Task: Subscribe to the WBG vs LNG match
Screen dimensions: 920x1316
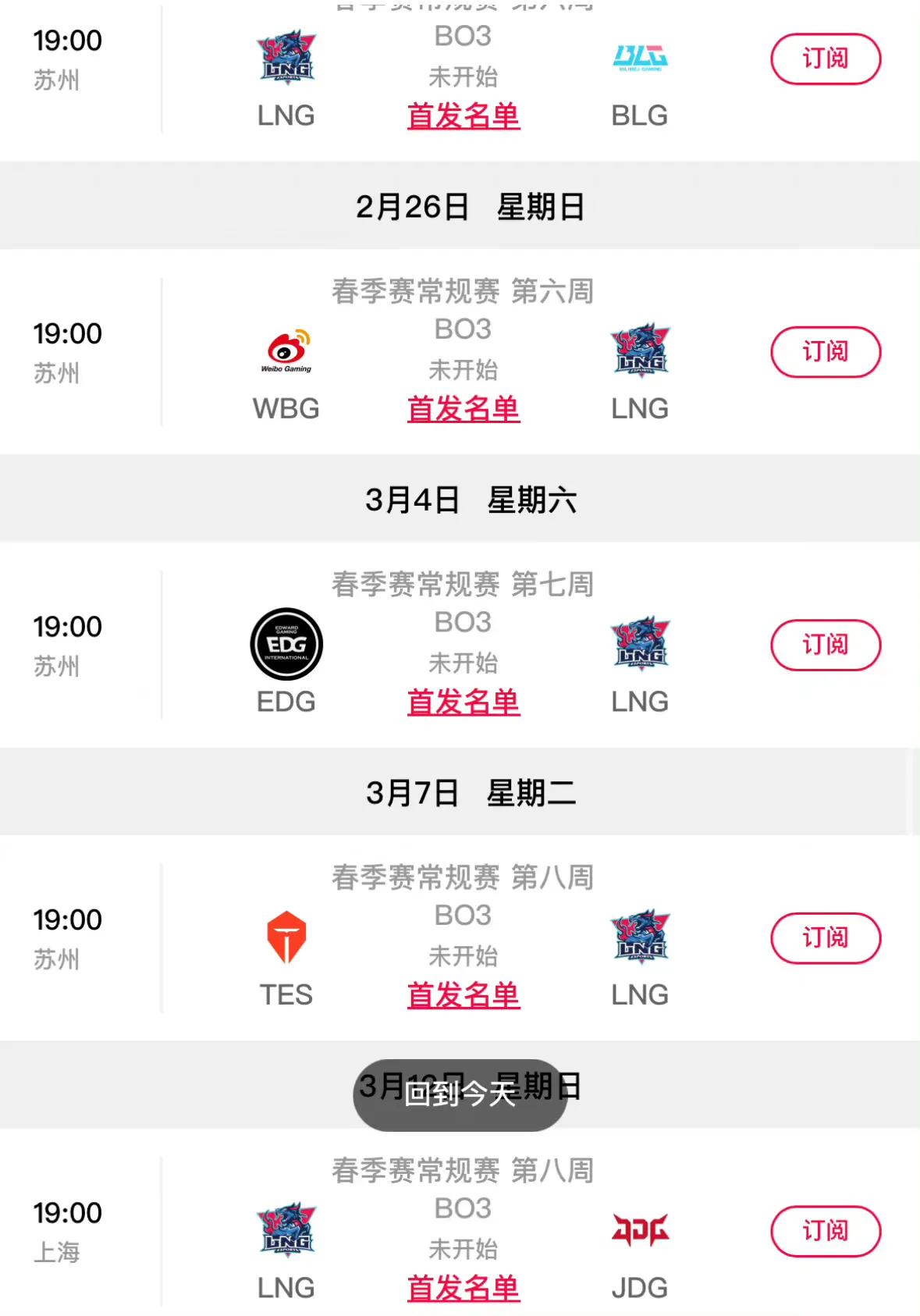Action: point(825,351)
